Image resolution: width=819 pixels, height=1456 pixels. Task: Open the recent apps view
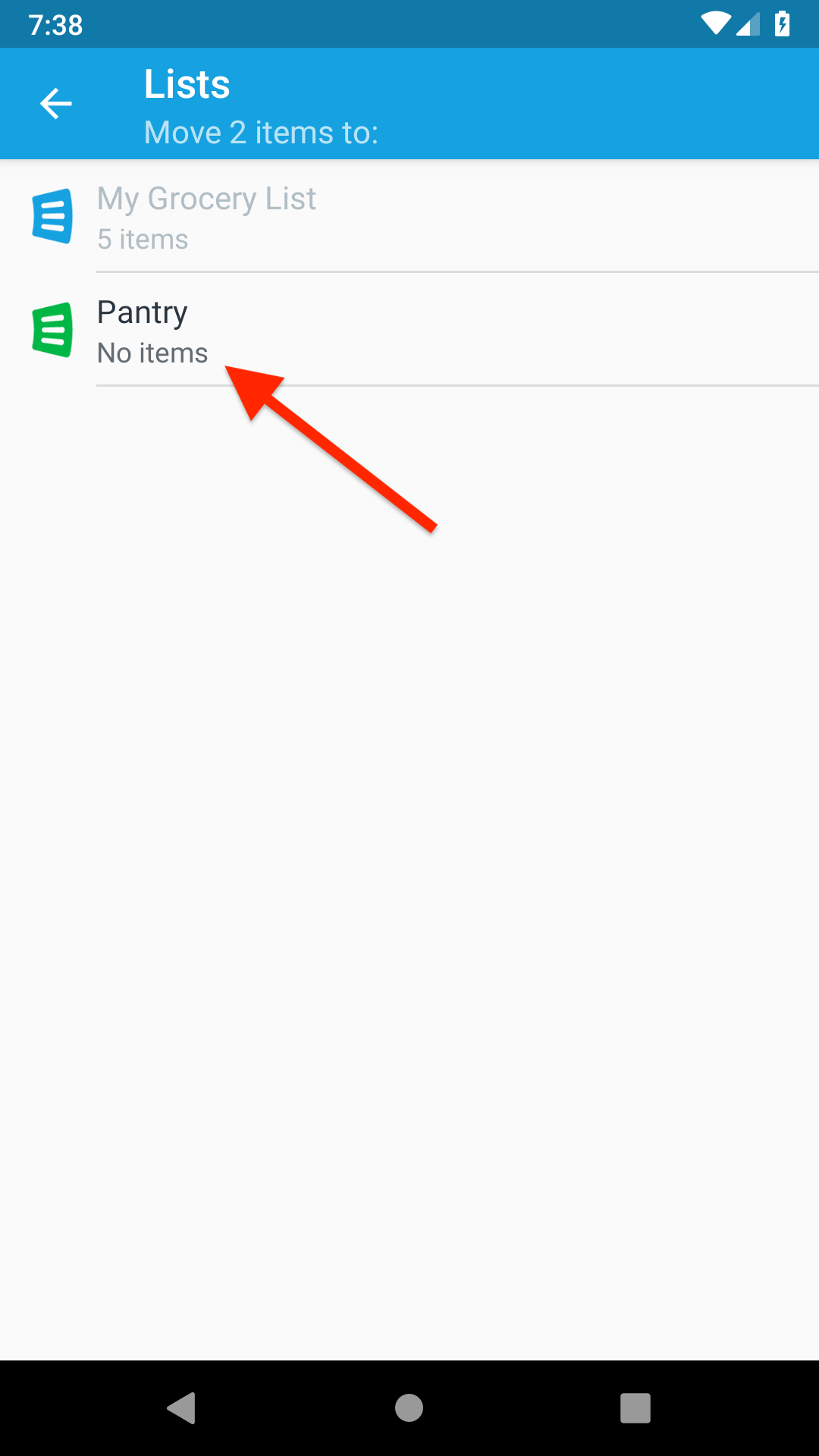(635, 1408)
